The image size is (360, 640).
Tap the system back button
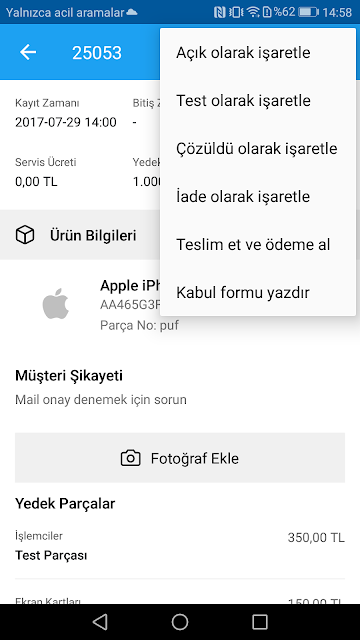click(100, 622)
